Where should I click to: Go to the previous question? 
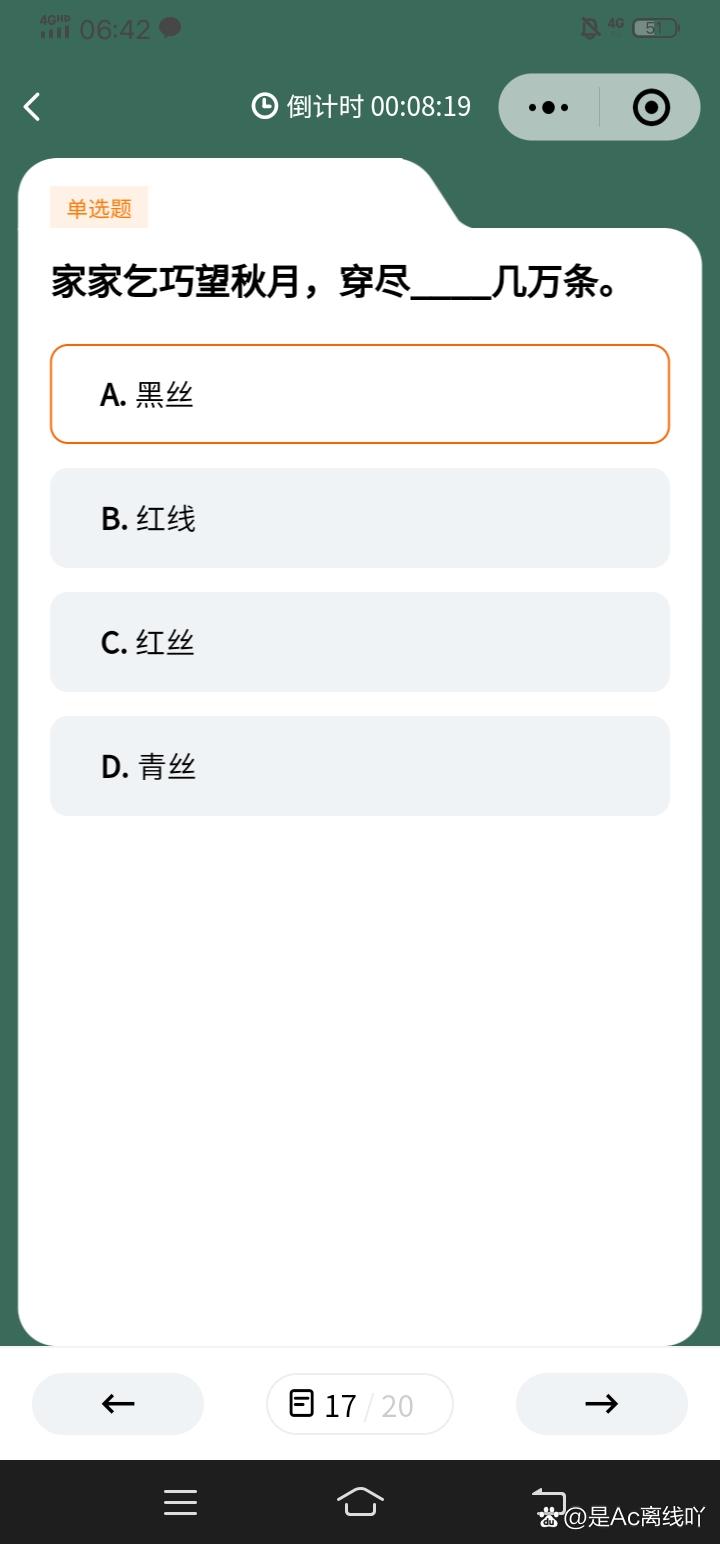[x=118, y=1404]
